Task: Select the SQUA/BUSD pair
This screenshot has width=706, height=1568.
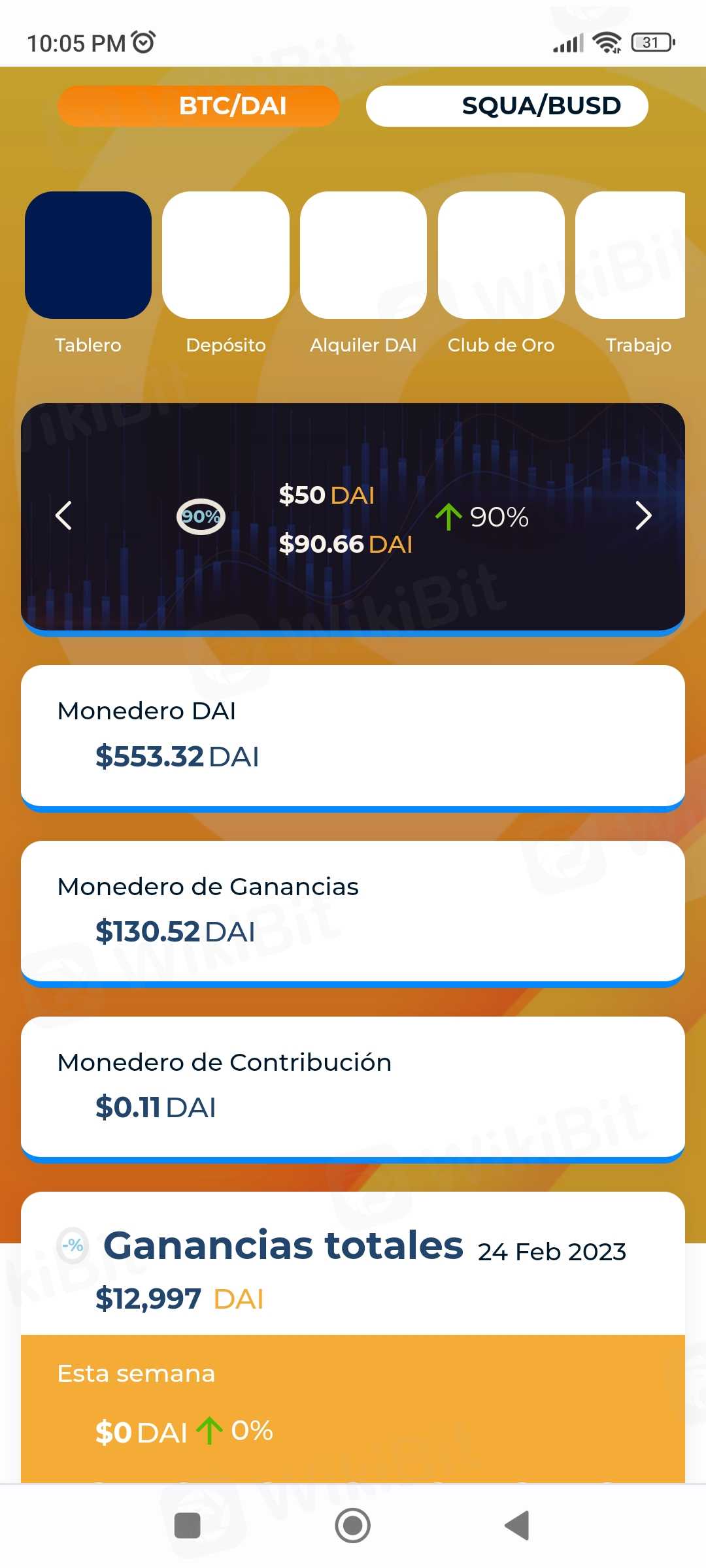Action: point(507,106)
